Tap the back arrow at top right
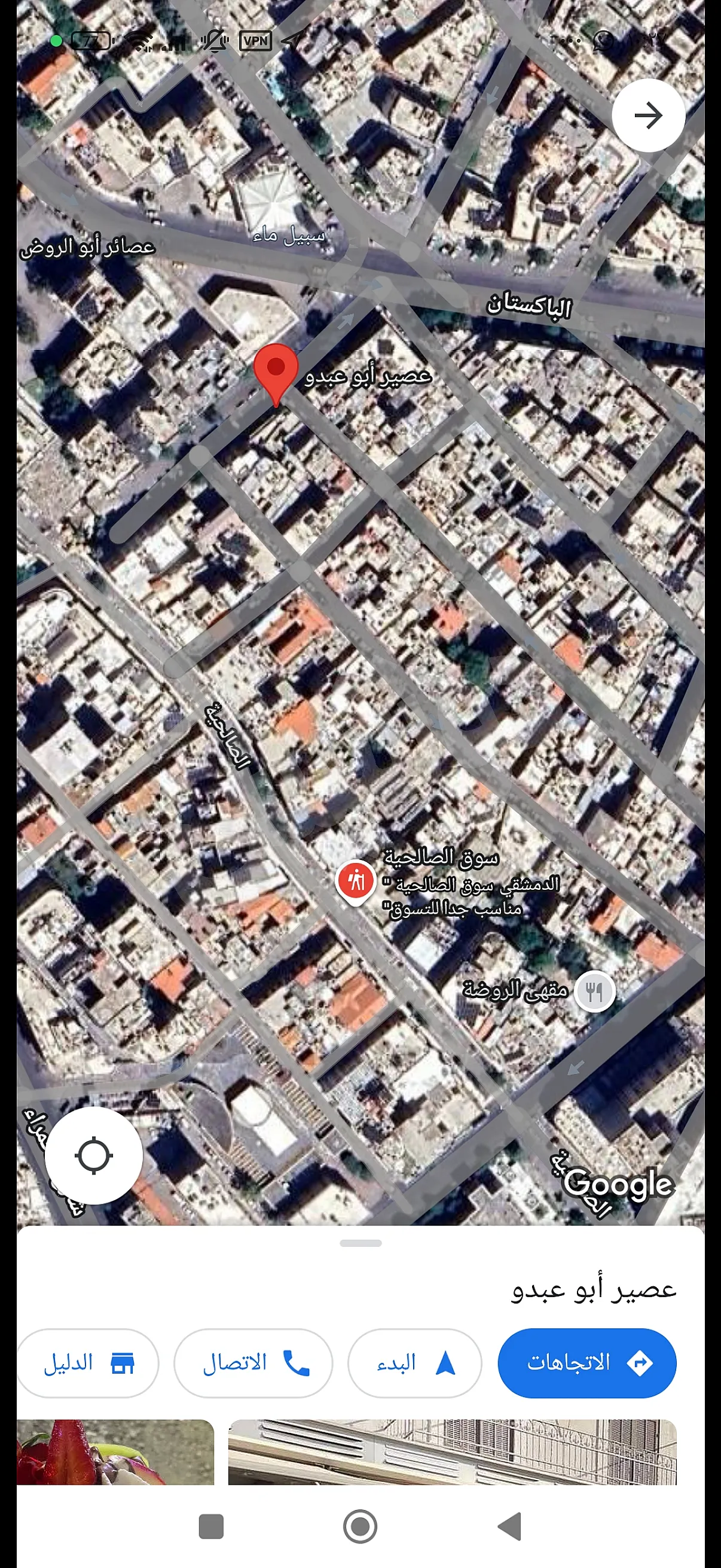The width and height of the screenshot is (721, 1568). point(648,115)
